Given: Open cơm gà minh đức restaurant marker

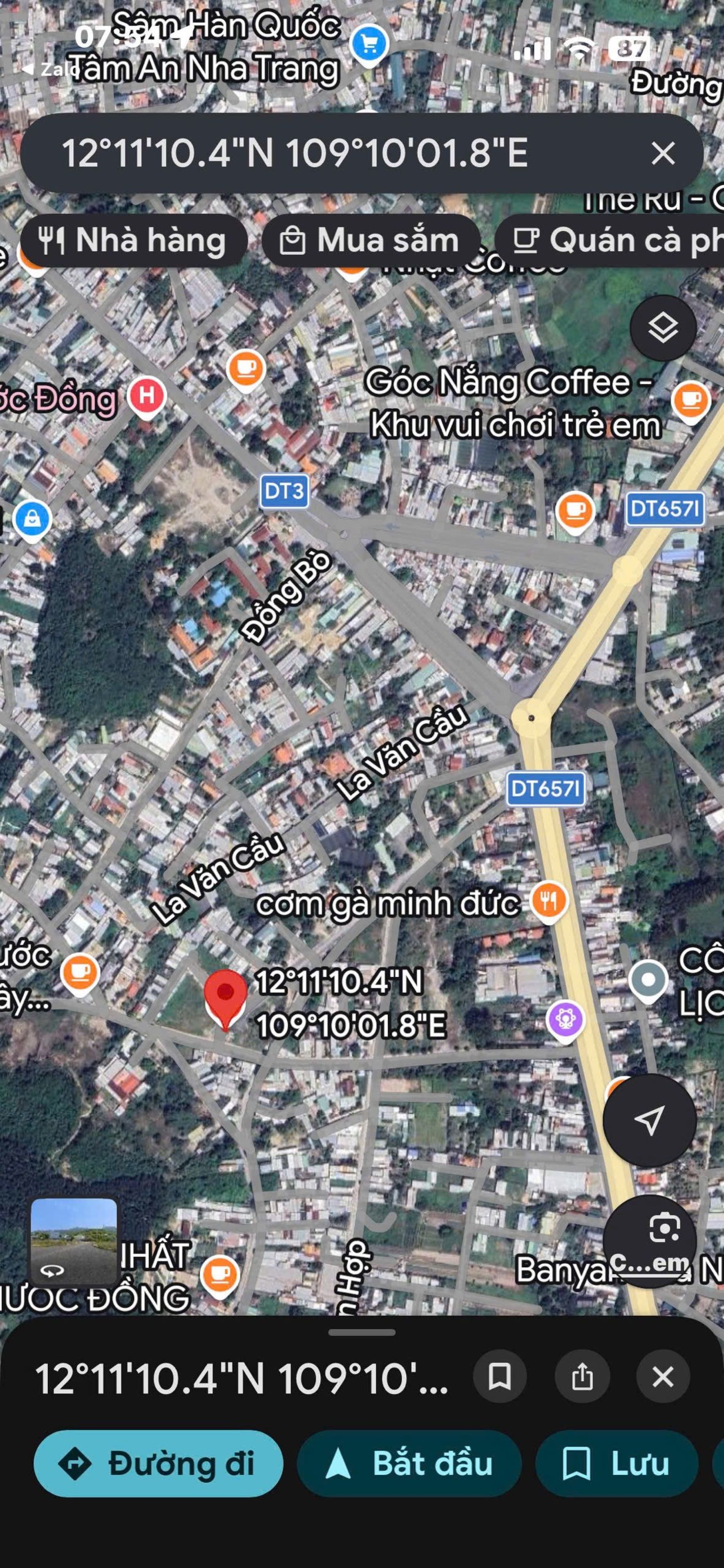Looking at the screenshot, I should 549,902.
